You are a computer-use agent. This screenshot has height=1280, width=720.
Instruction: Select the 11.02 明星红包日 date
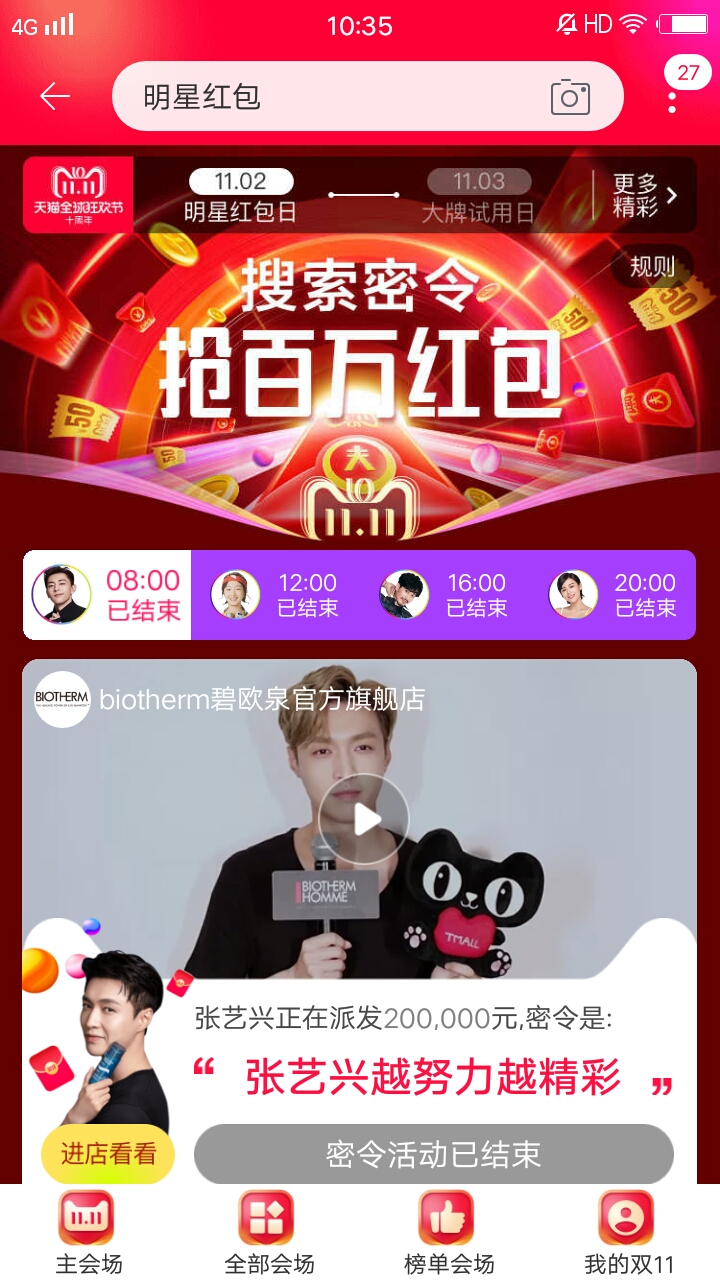240,196
